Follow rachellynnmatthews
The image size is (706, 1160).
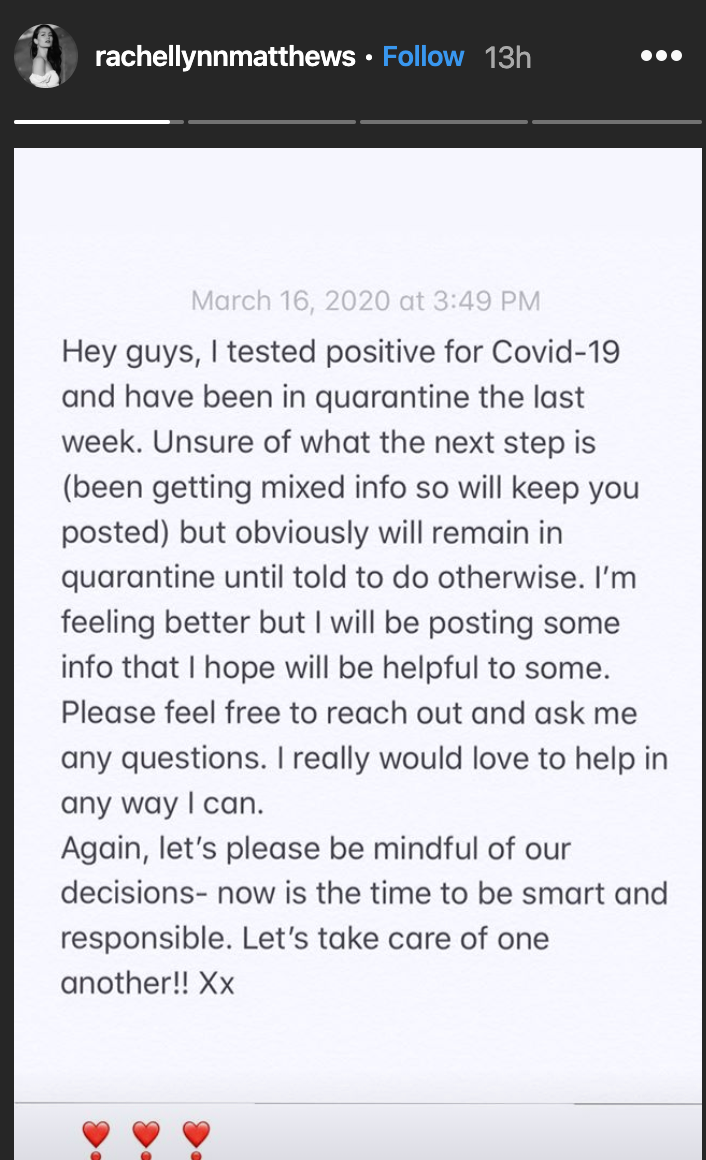pos(423,56)
